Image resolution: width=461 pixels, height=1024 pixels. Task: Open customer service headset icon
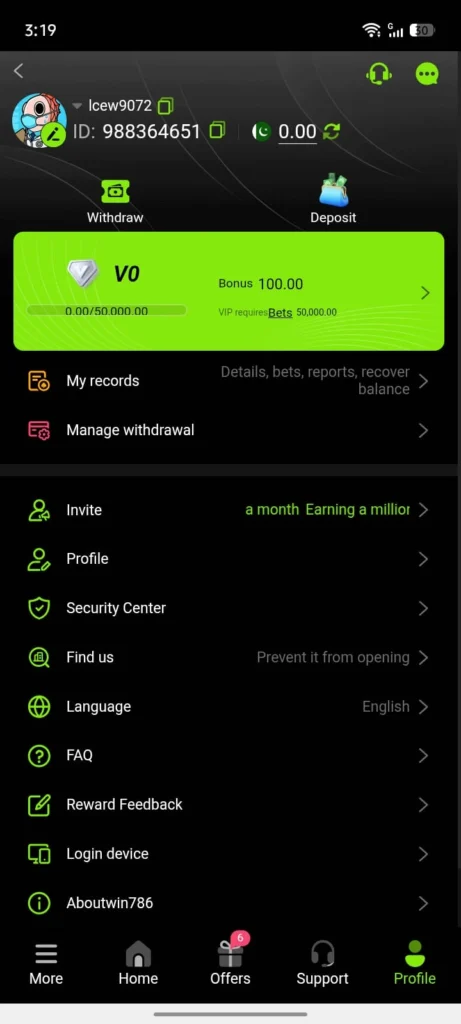point(379,74)
